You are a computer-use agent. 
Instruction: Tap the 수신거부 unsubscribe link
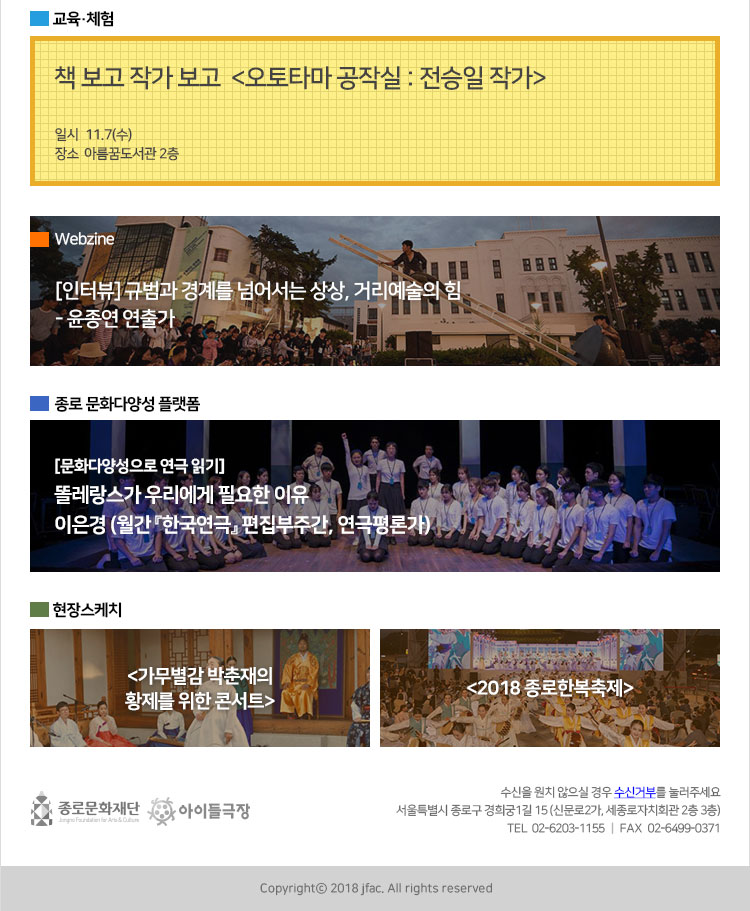point(635,790)
